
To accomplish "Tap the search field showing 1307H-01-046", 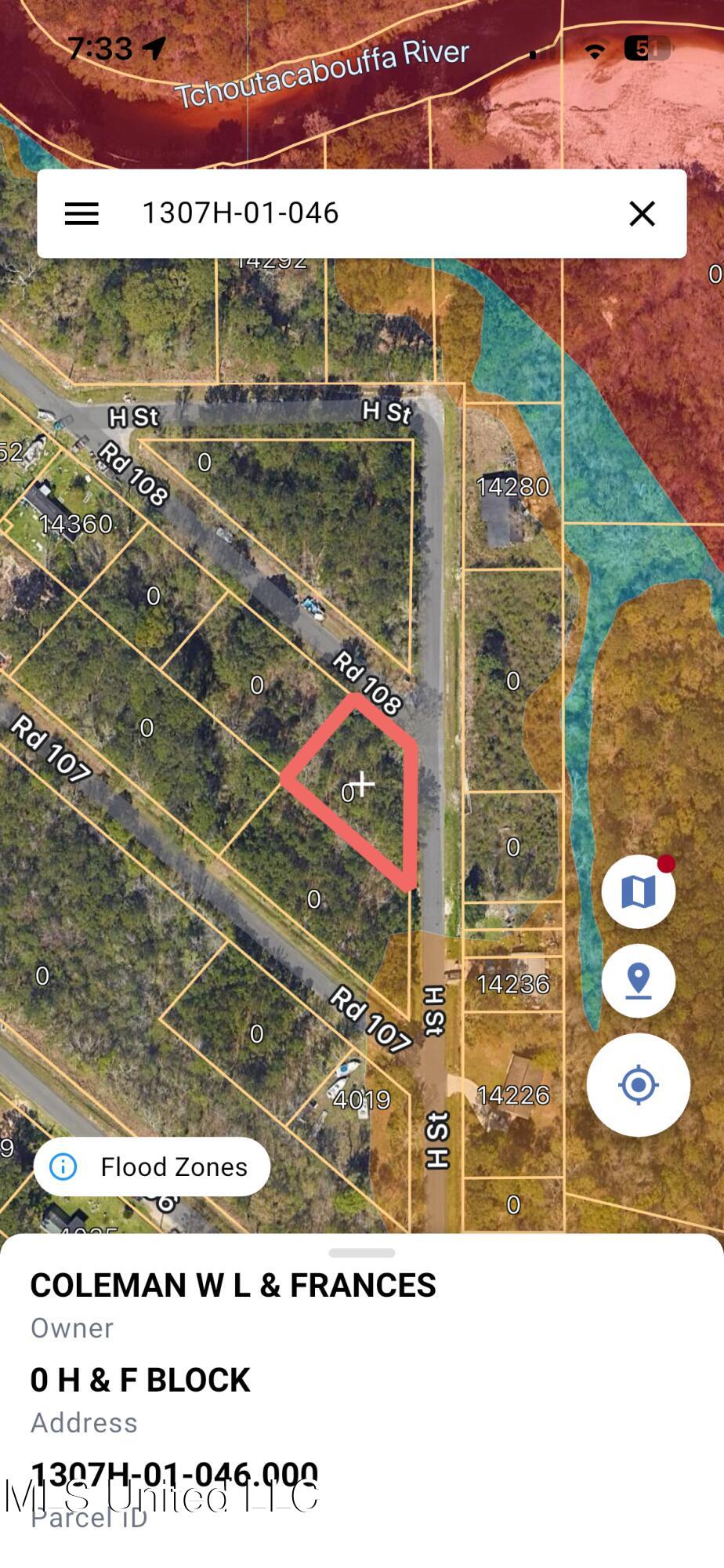I will point(353,213).
